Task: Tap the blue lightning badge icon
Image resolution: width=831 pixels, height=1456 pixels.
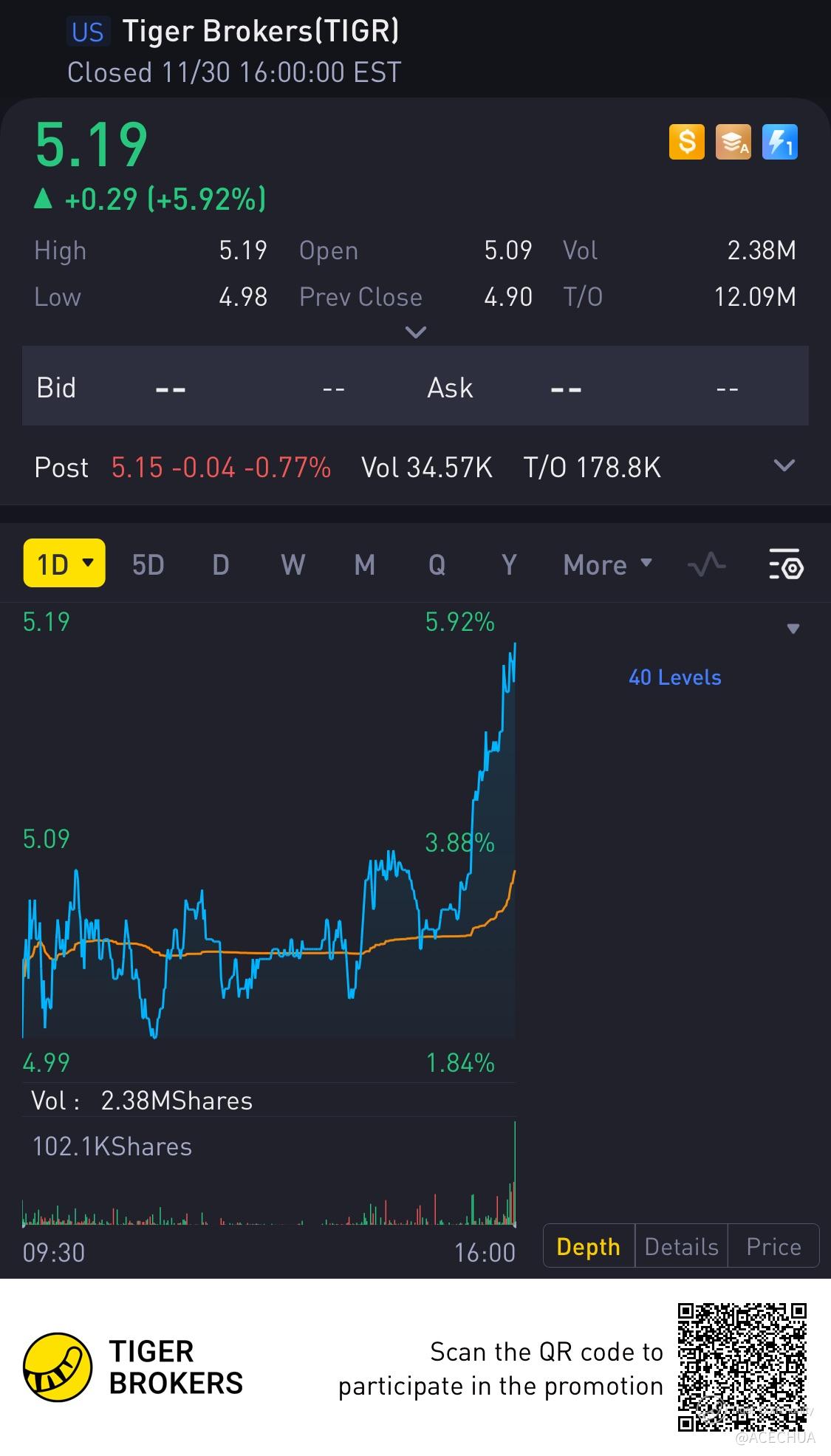Action: click(x=779, y=142)
